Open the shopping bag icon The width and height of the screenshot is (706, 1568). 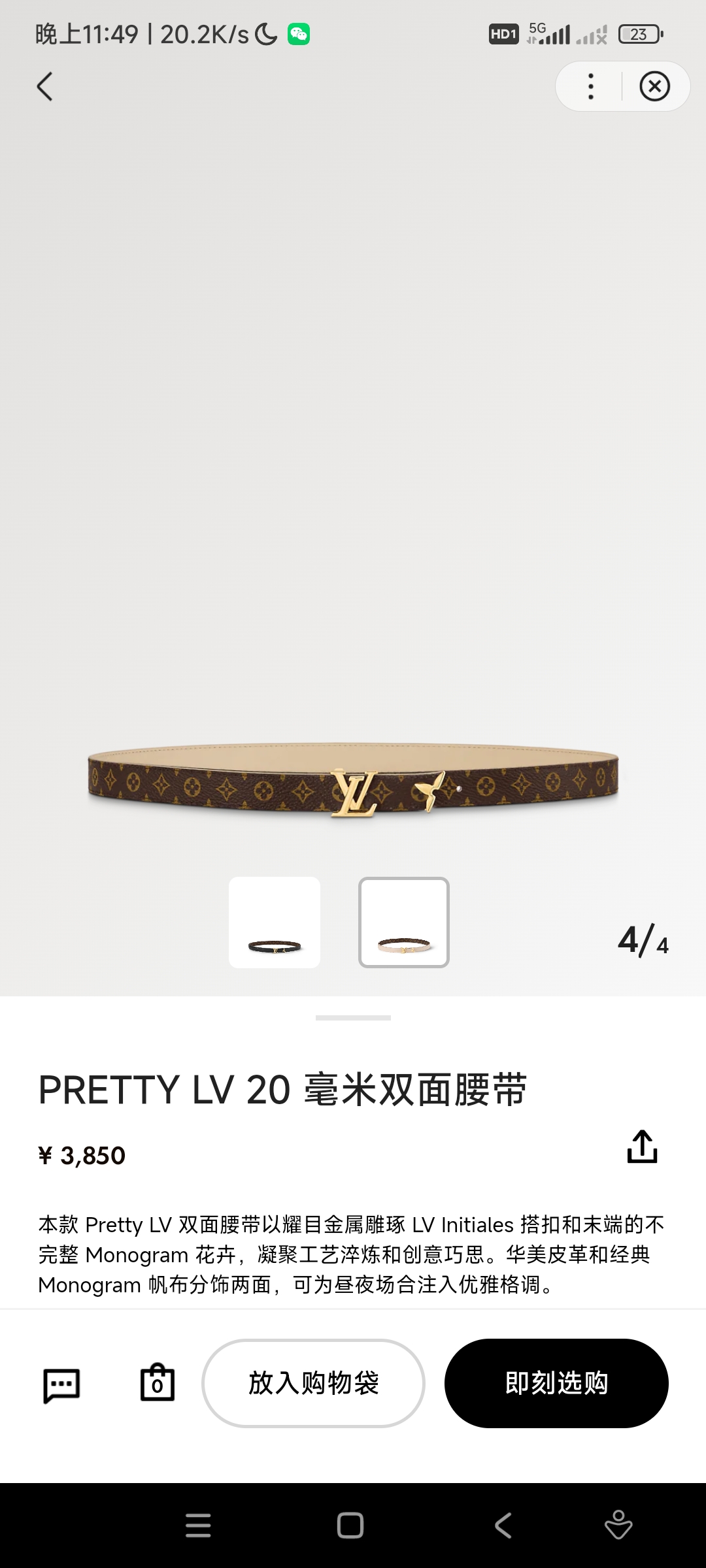coord(156,1382)
